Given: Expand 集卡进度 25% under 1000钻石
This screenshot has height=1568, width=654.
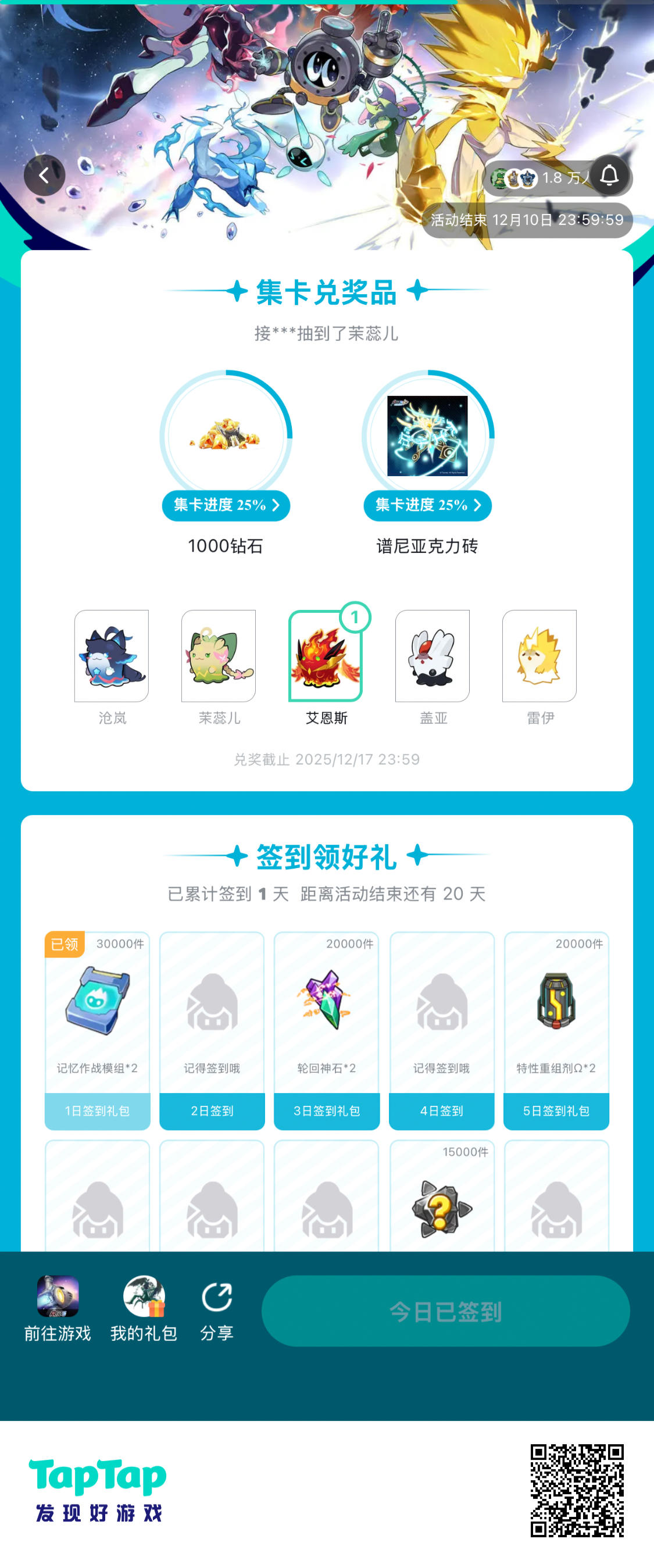Looking at the screenshot, I should [226, 506].
